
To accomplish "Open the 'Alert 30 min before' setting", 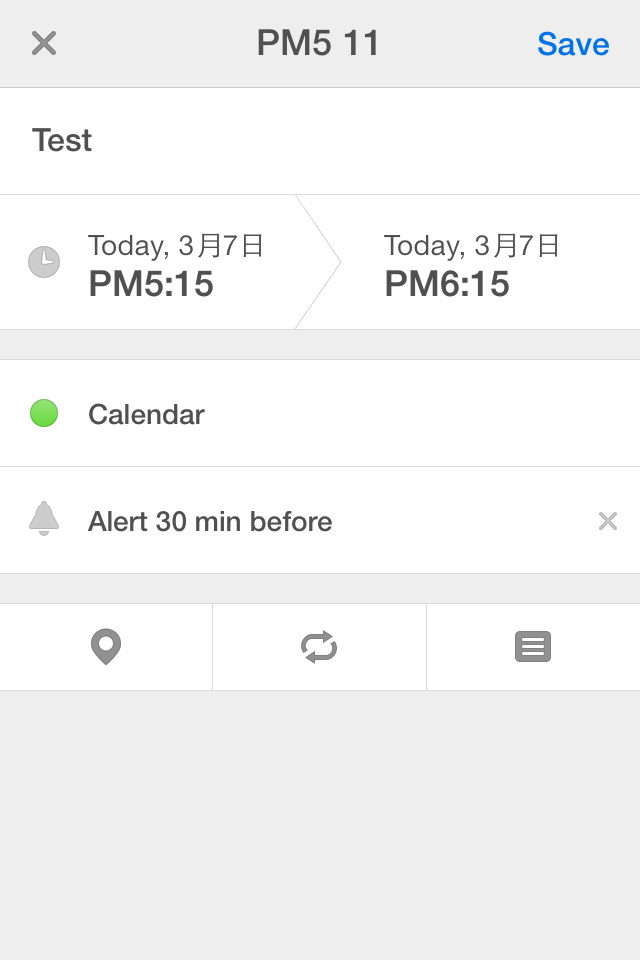I will coord(210,521).
